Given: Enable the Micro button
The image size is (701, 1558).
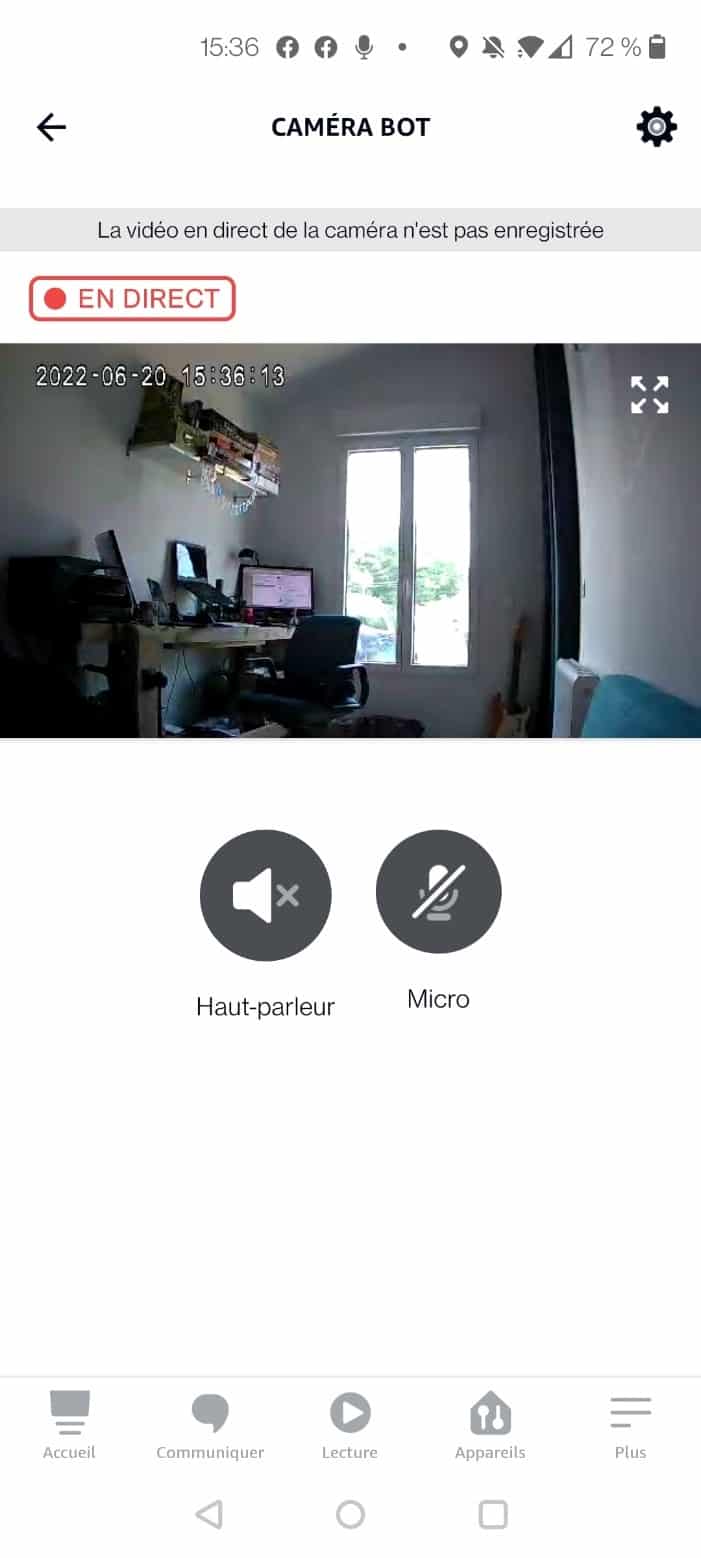Looking at the screenshot, I should [438, 893].
